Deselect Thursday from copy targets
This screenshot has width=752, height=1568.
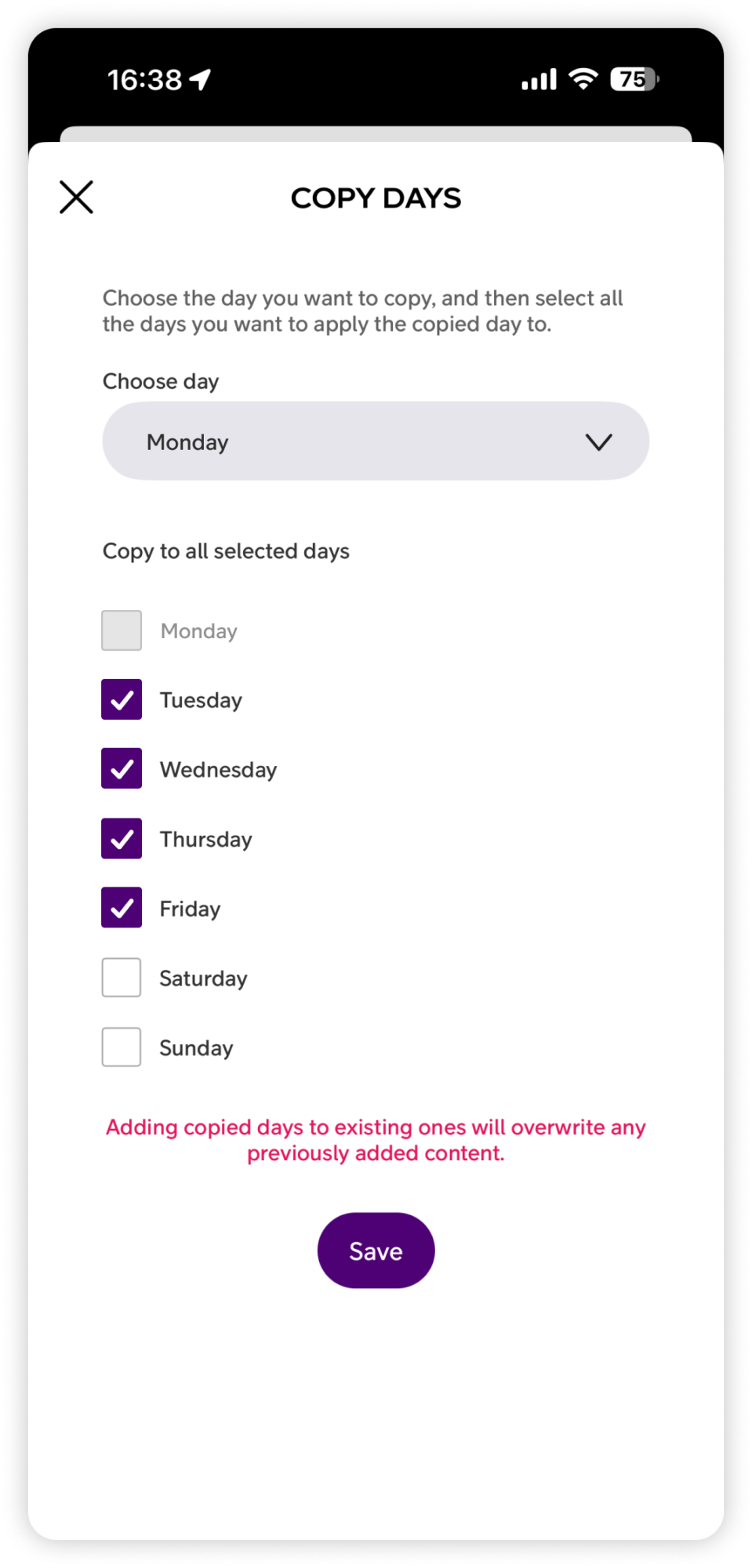point(122,838)
